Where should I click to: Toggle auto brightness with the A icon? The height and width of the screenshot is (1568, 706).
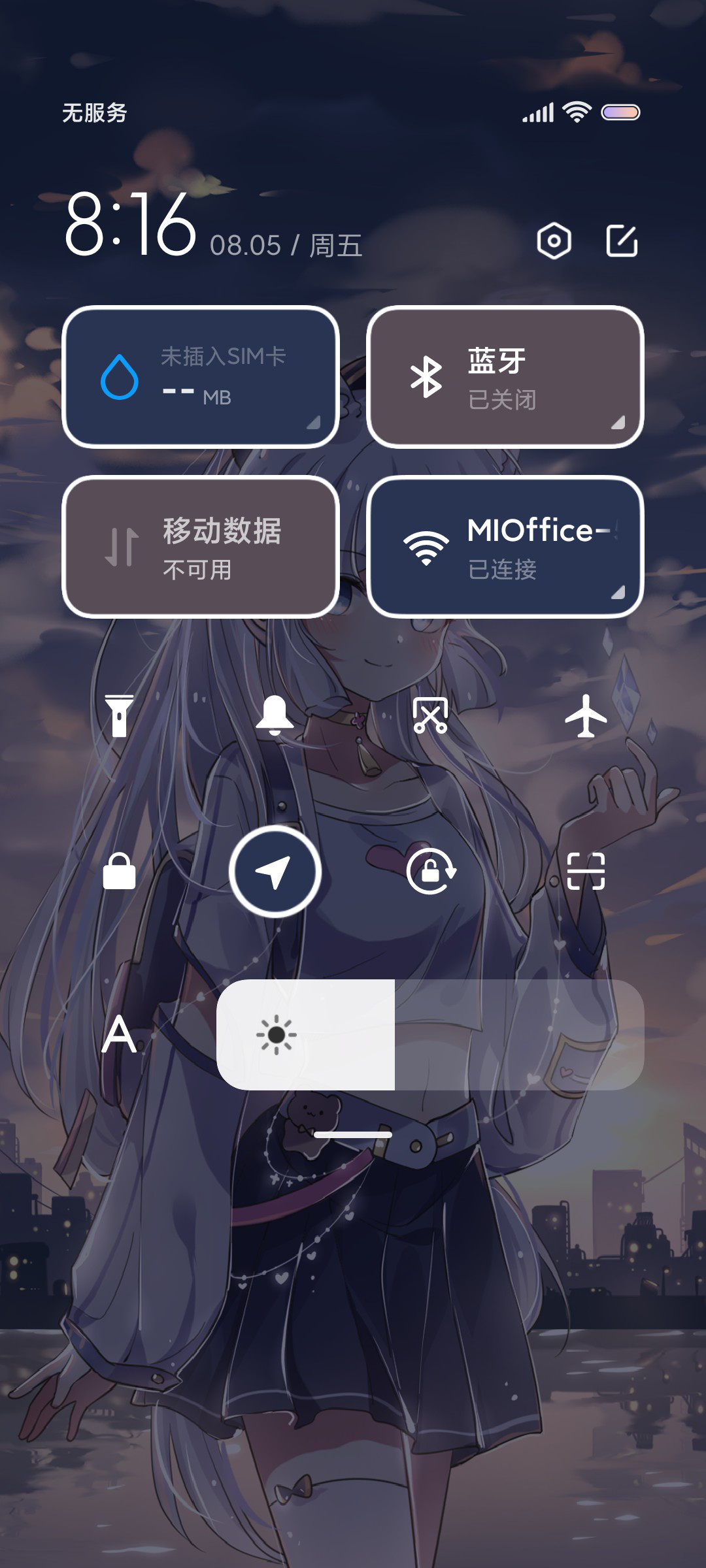(119, 1034)
